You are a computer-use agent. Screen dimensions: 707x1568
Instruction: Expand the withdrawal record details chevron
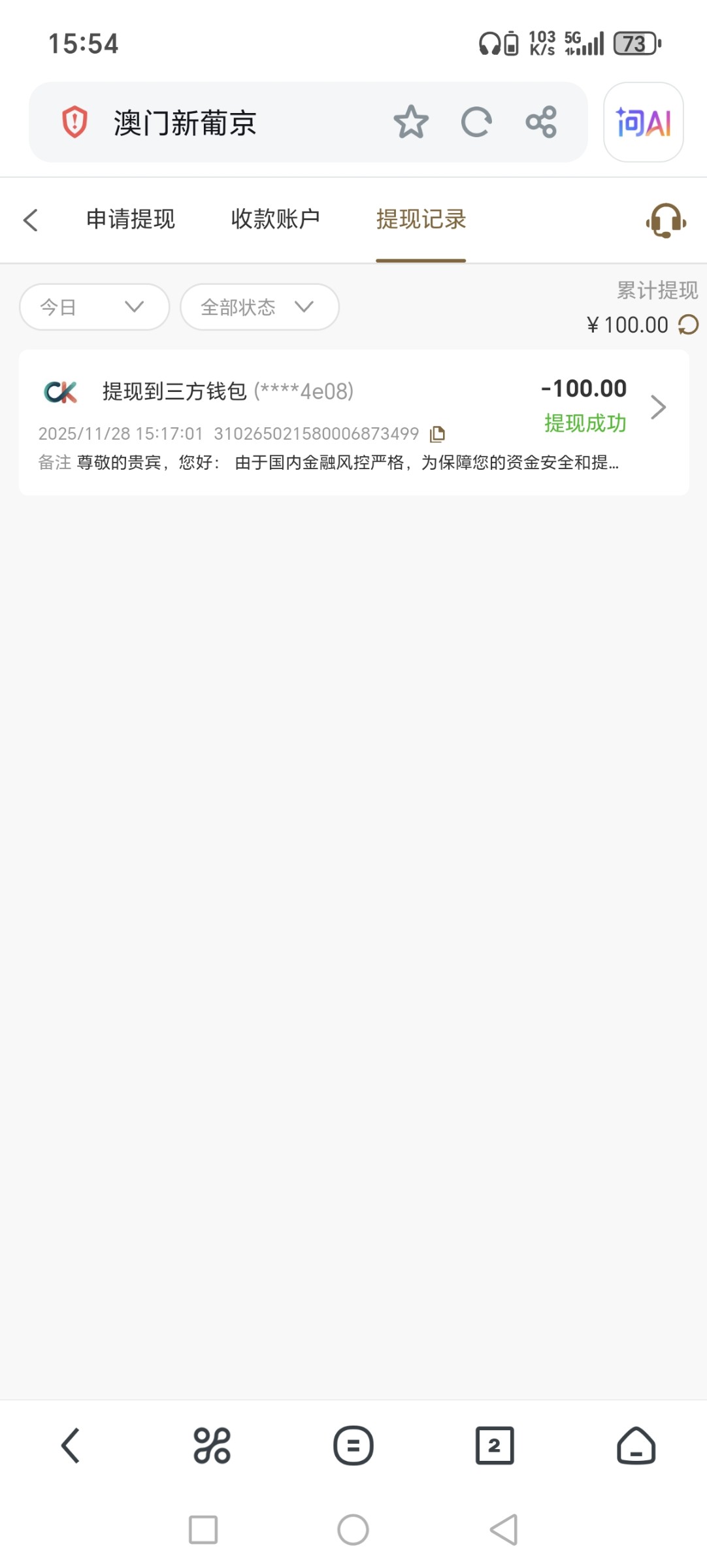click(x=658, y=406)
